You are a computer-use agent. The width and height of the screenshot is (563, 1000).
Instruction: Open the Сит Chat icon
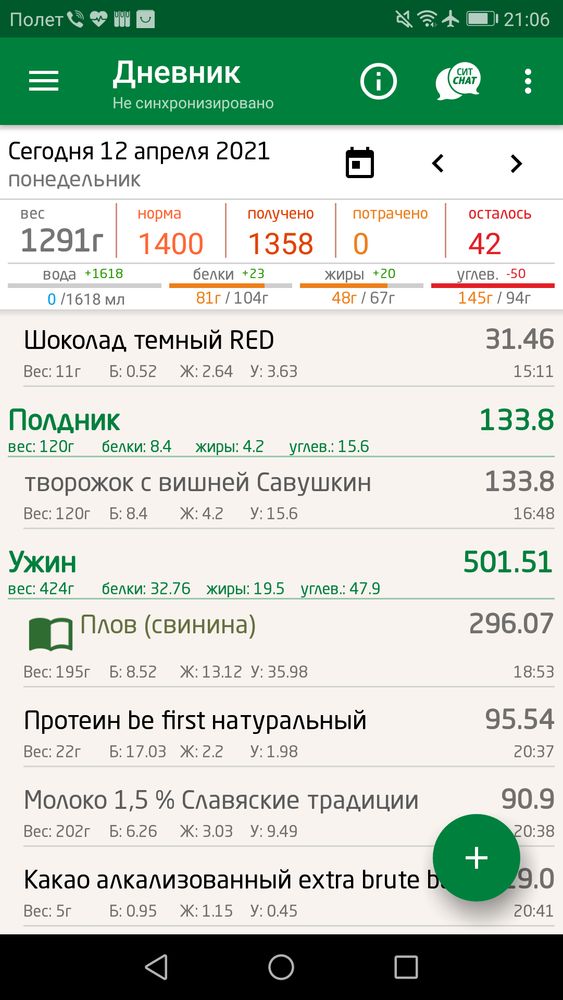point(457,81)
